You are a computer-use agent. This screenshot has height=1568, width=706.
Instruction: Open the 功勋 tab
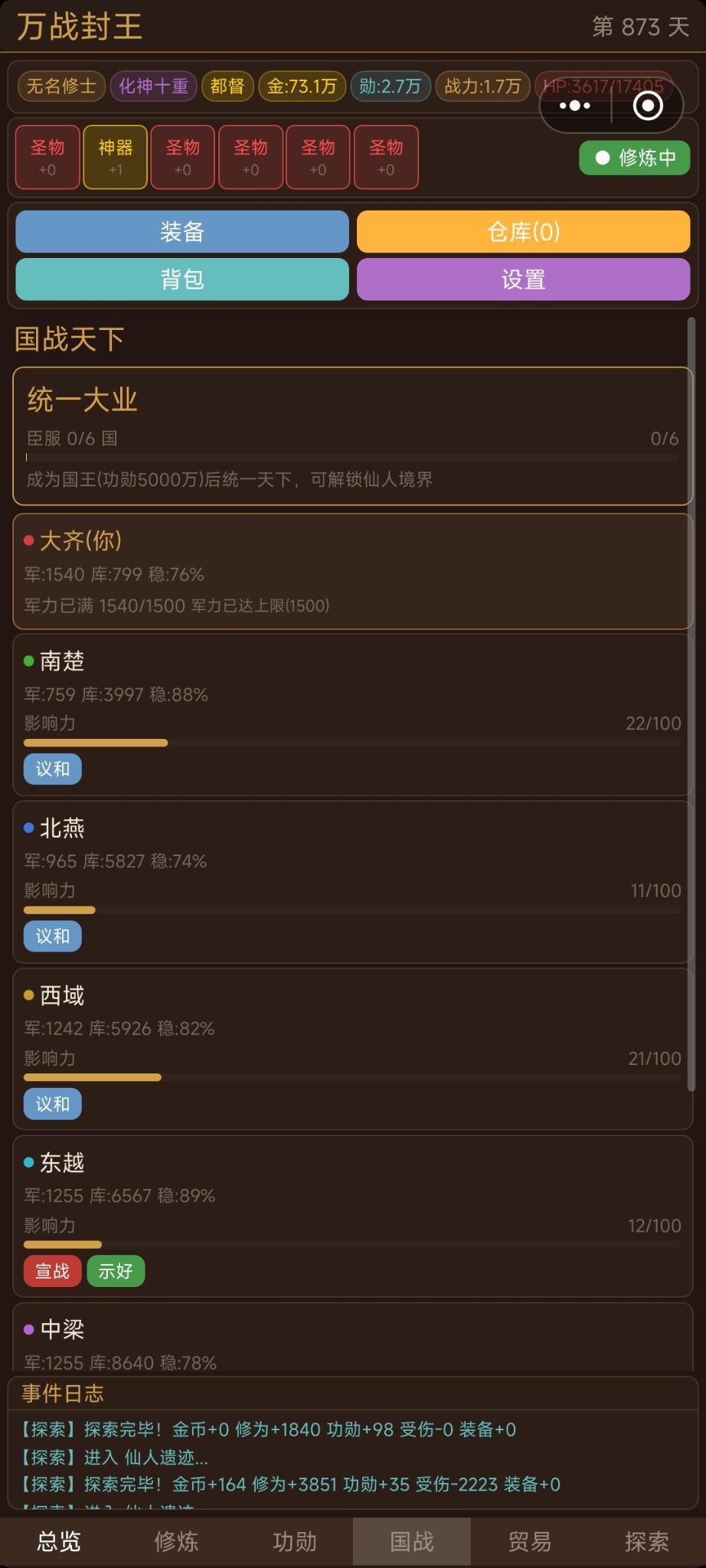point(294,1541)
